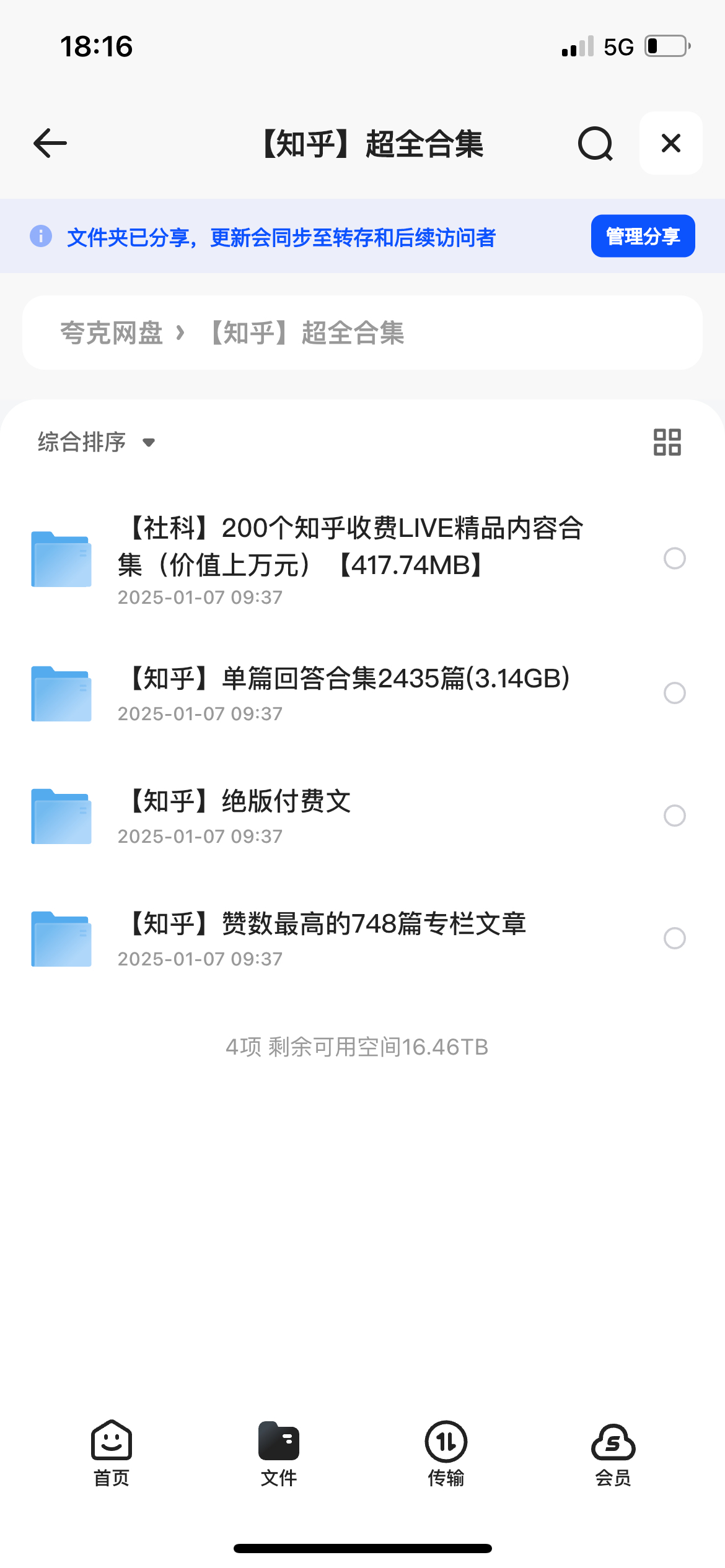Select the 赞数最高的748篇专栏文章 folder's circle
725x1568 pixels.
coord(674,938)
